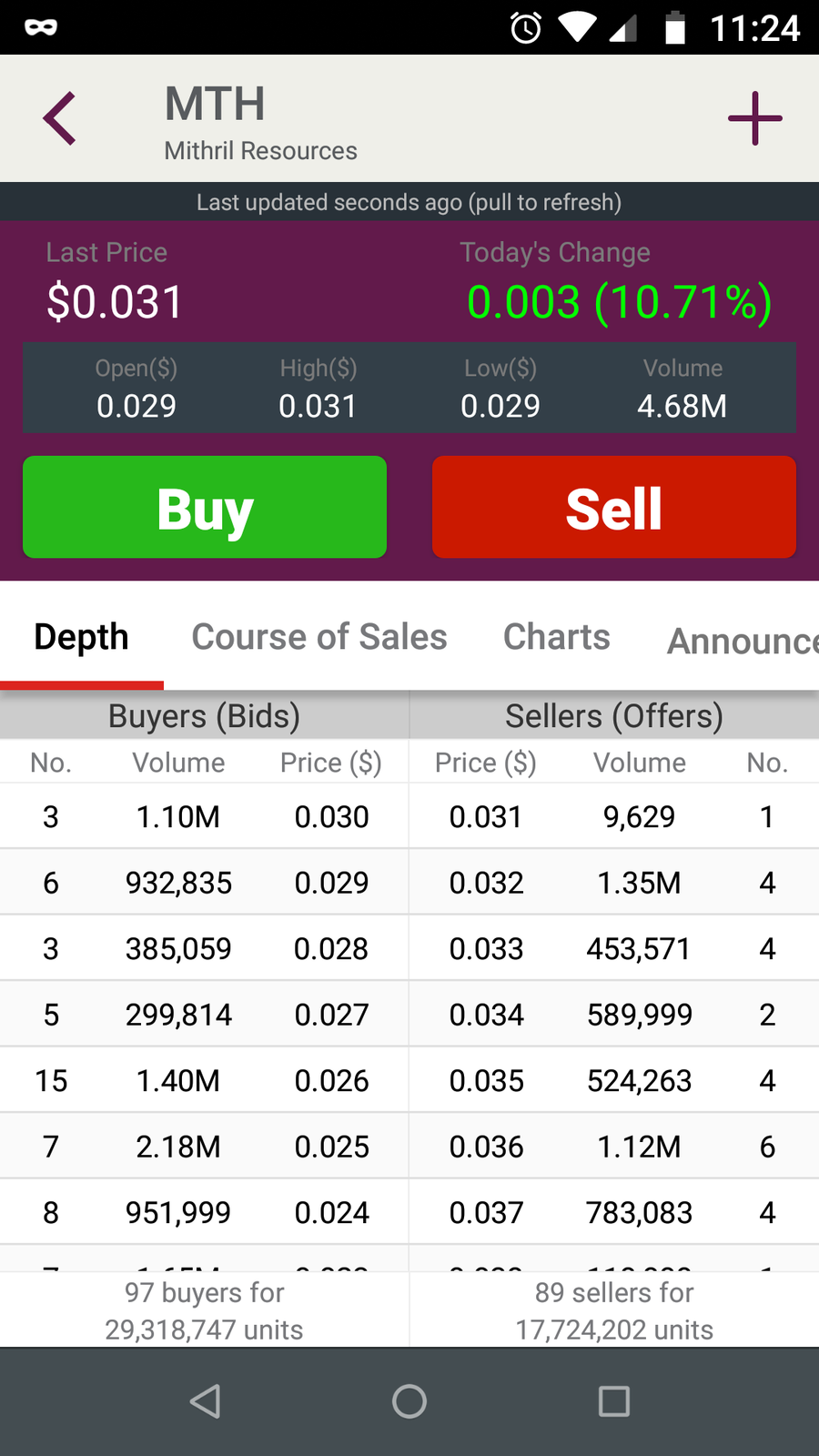The width and height of the screenshot is (819, 1456).
Task: Switch to the Course of Sales tab
Action: click(319, 637)
